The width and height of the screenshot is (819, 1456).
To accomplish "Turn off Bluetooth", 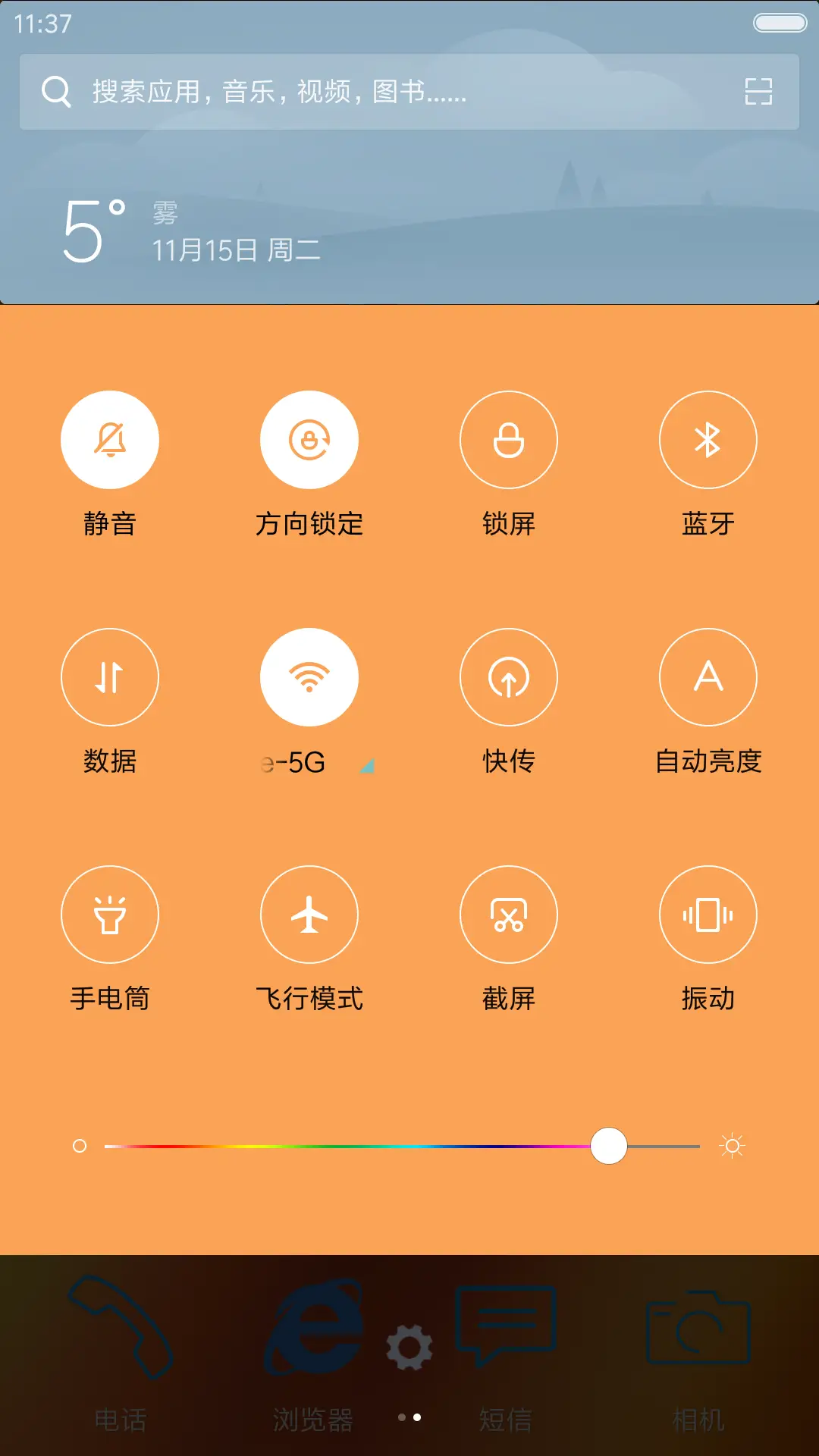I will [x=708, y=440].
